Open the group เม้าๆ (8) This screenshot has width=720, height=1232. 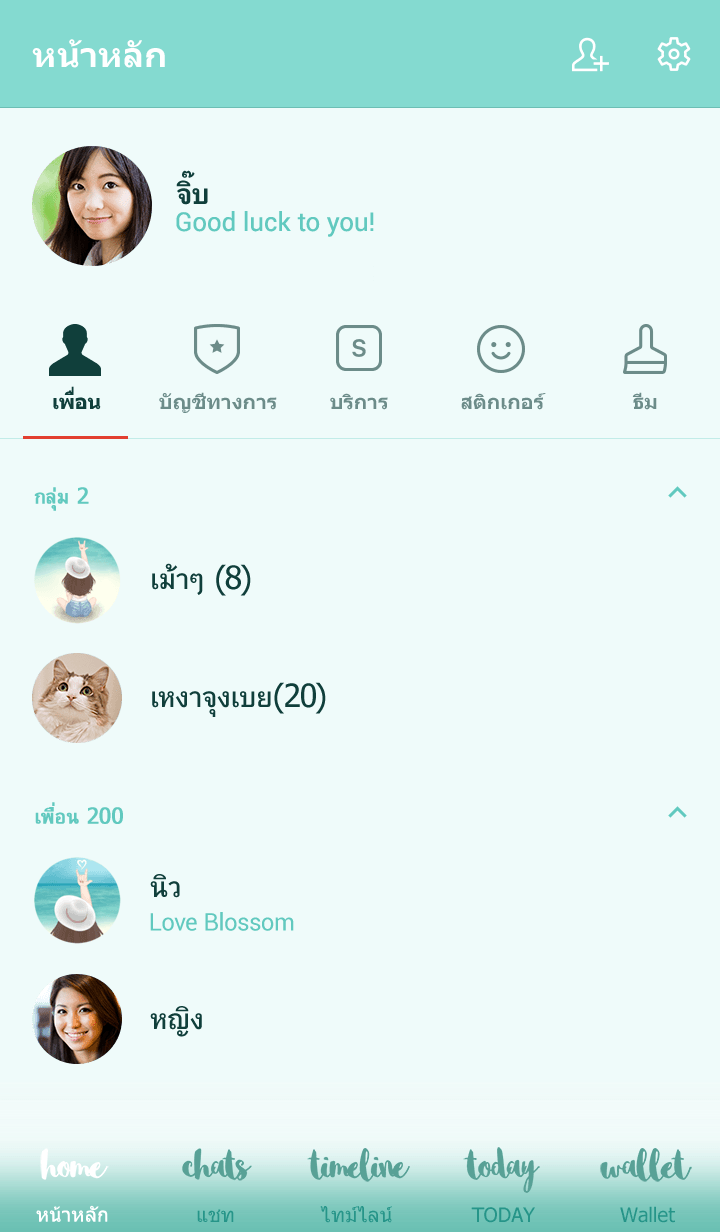click(200, 580)
